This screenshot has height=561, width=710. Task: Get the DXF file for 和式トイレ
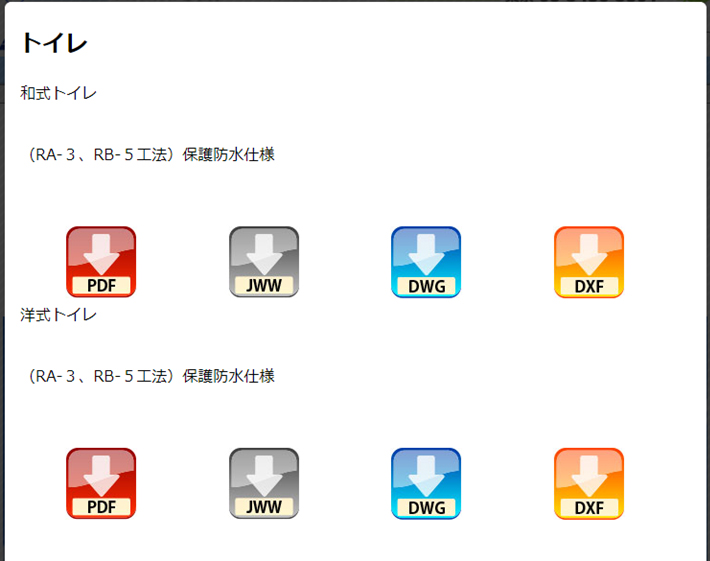coord(589,262)
